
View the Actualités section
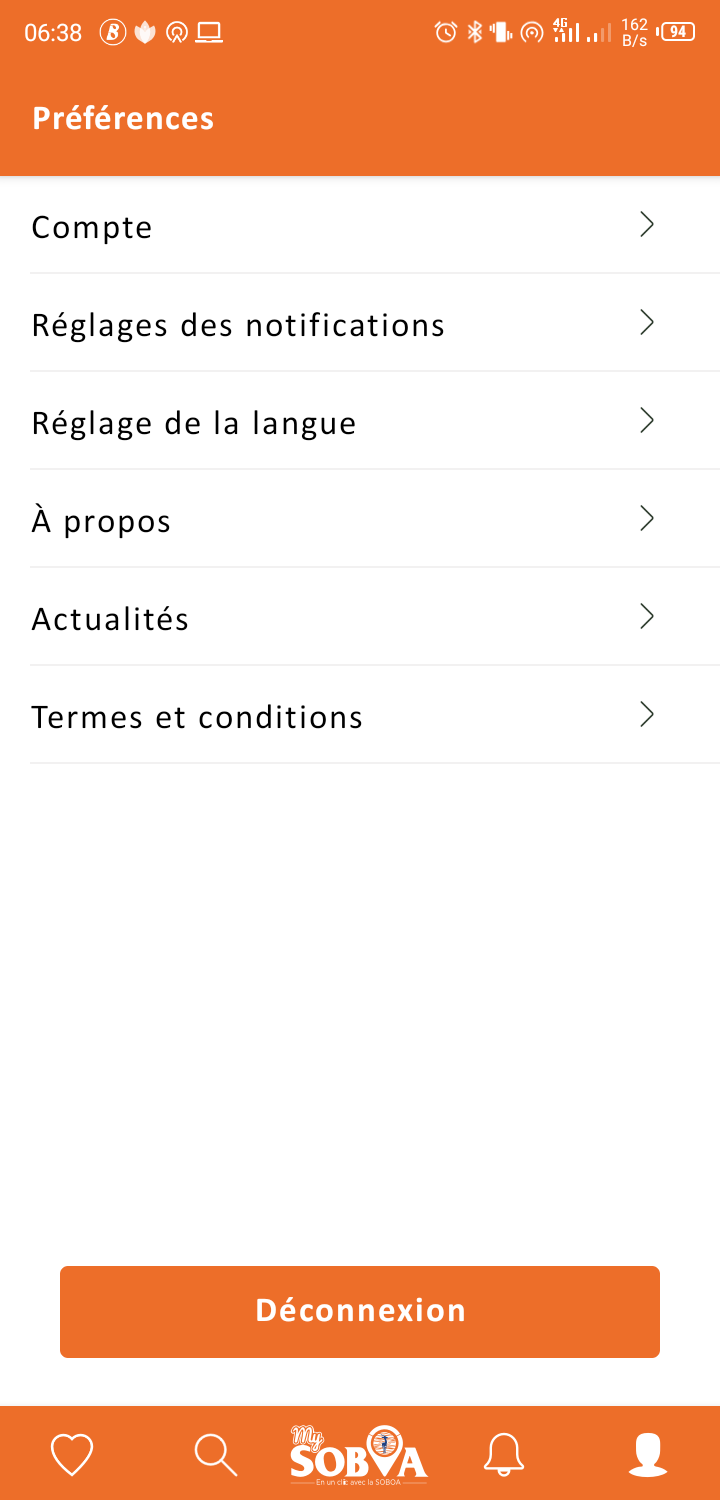click(360, 618)
